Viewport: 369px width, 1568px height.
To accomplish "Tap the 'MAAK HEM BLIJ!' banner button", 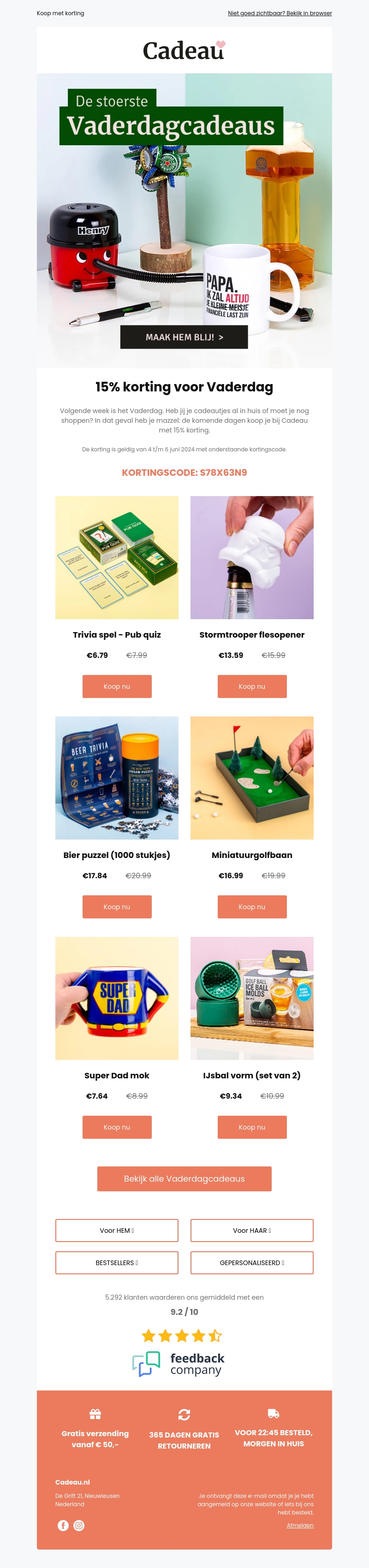I will point(184,337).
